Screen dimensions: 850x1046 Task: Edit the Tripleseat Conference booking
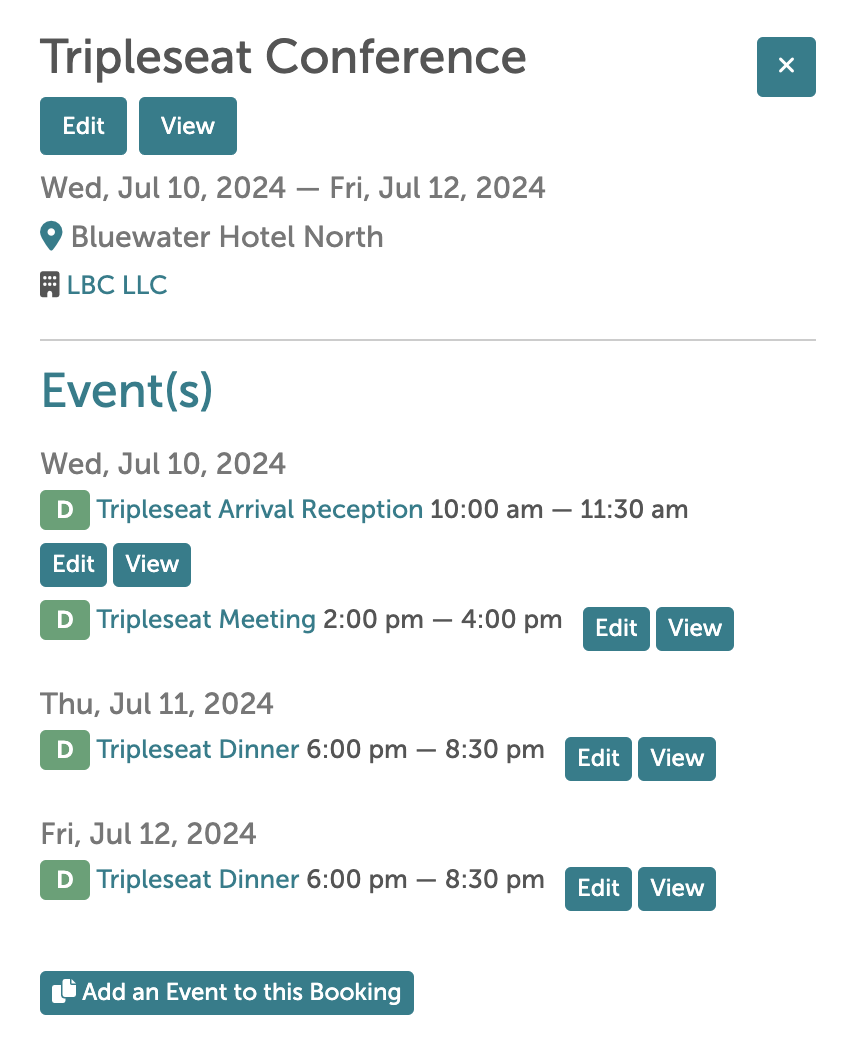(83, 126)
